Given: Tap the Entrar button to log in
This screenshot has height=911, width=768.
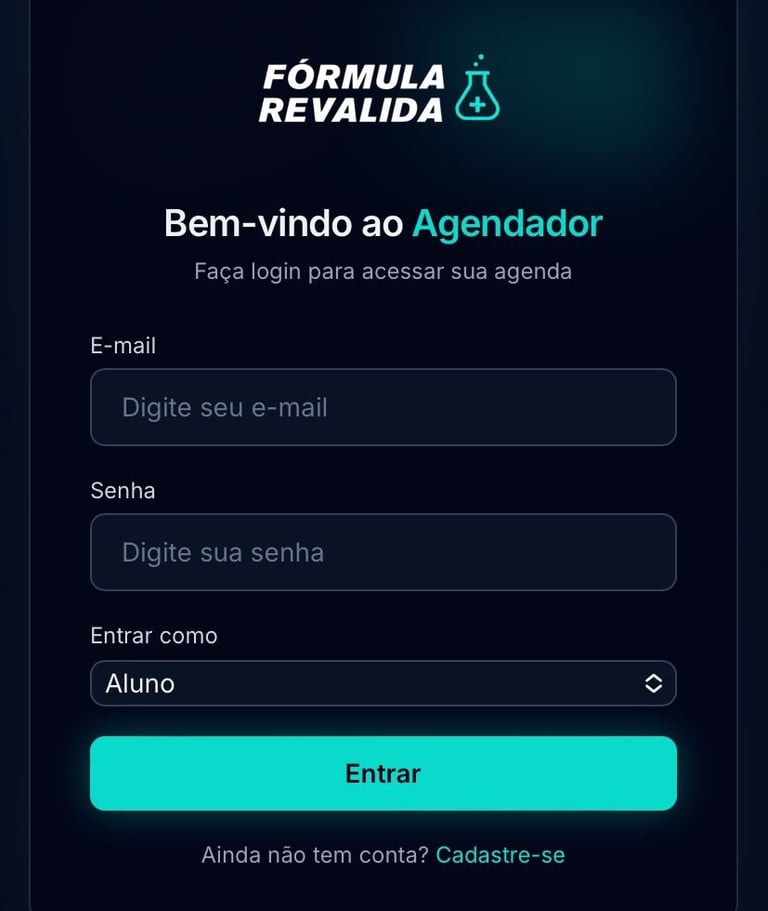Looking at the screenshot, I should (x=383, y=773).
